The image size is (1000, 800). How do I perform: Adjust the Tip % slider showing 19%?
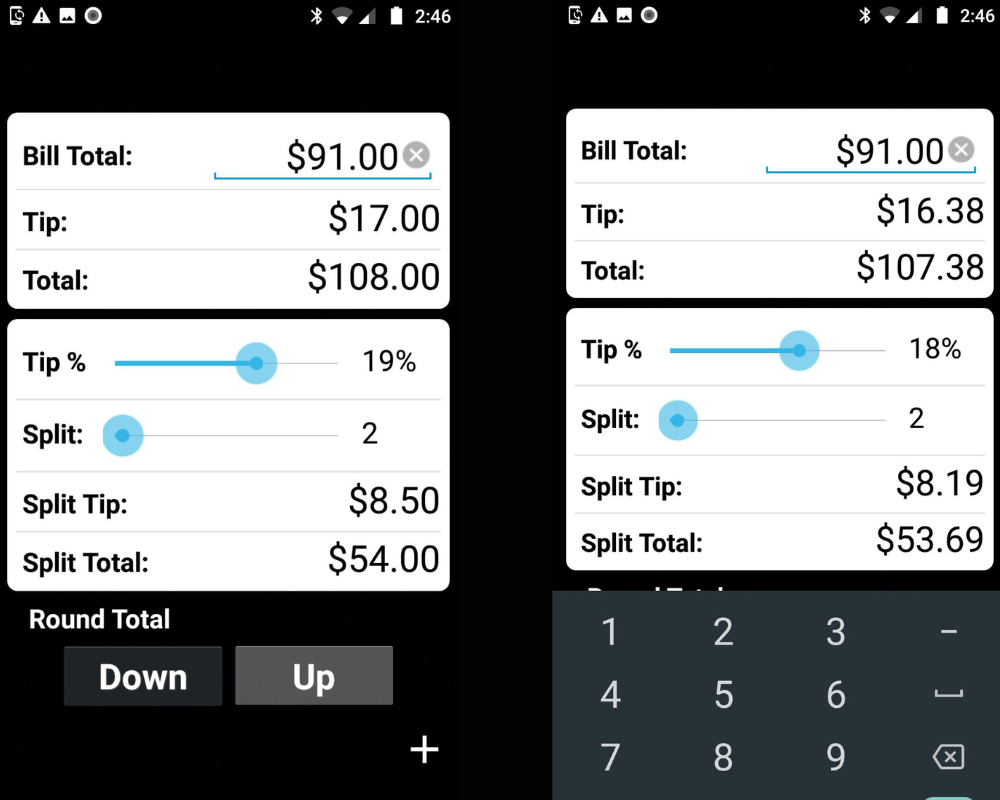256,363
